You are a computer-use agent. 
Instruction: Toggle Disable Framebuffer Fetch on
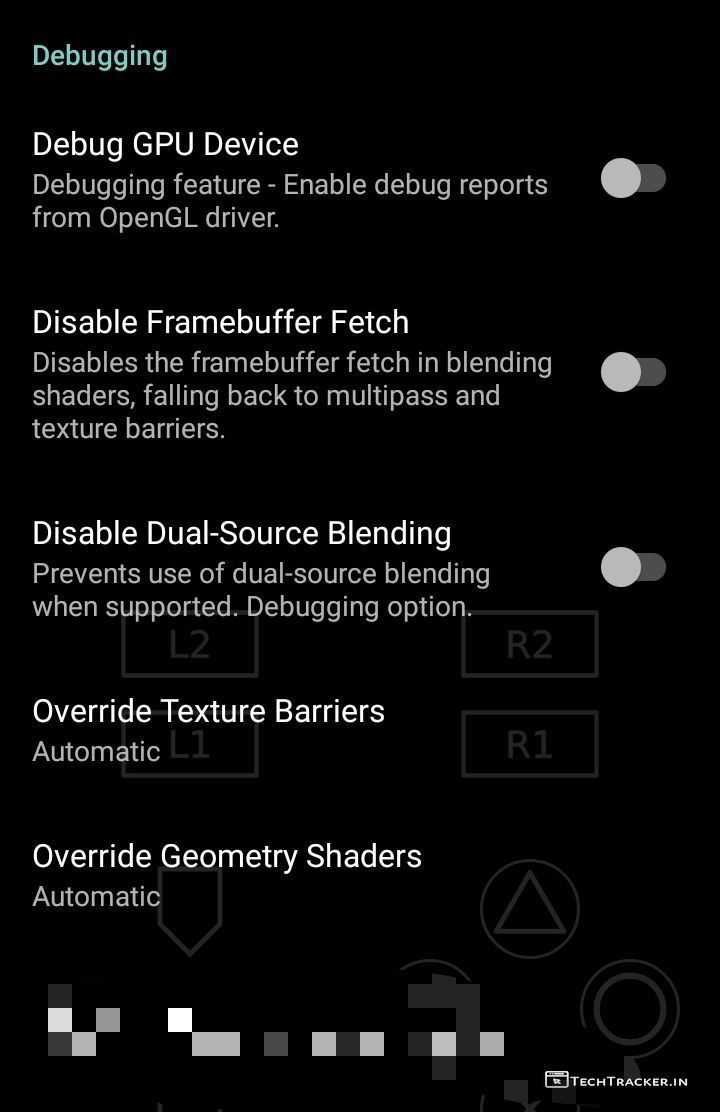point(633,372)
